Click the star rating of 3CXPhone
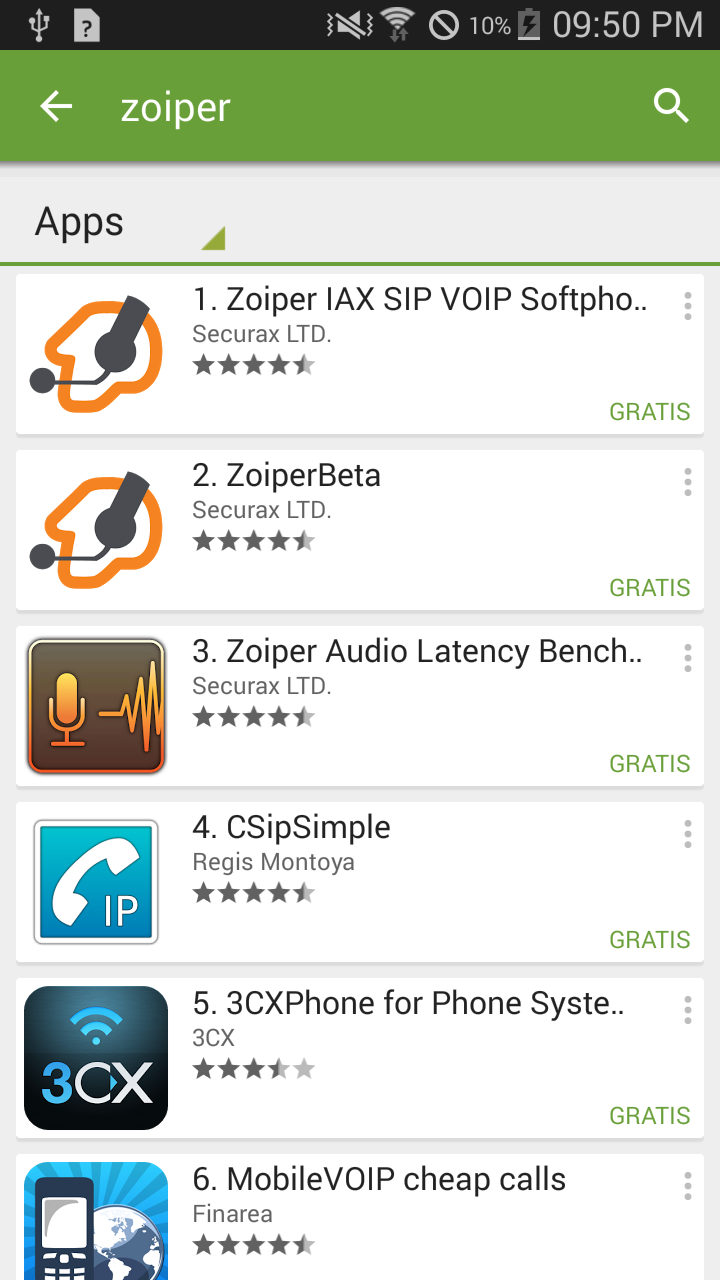This screenshot has height=1280, width=720. [x=254, y=1068]
